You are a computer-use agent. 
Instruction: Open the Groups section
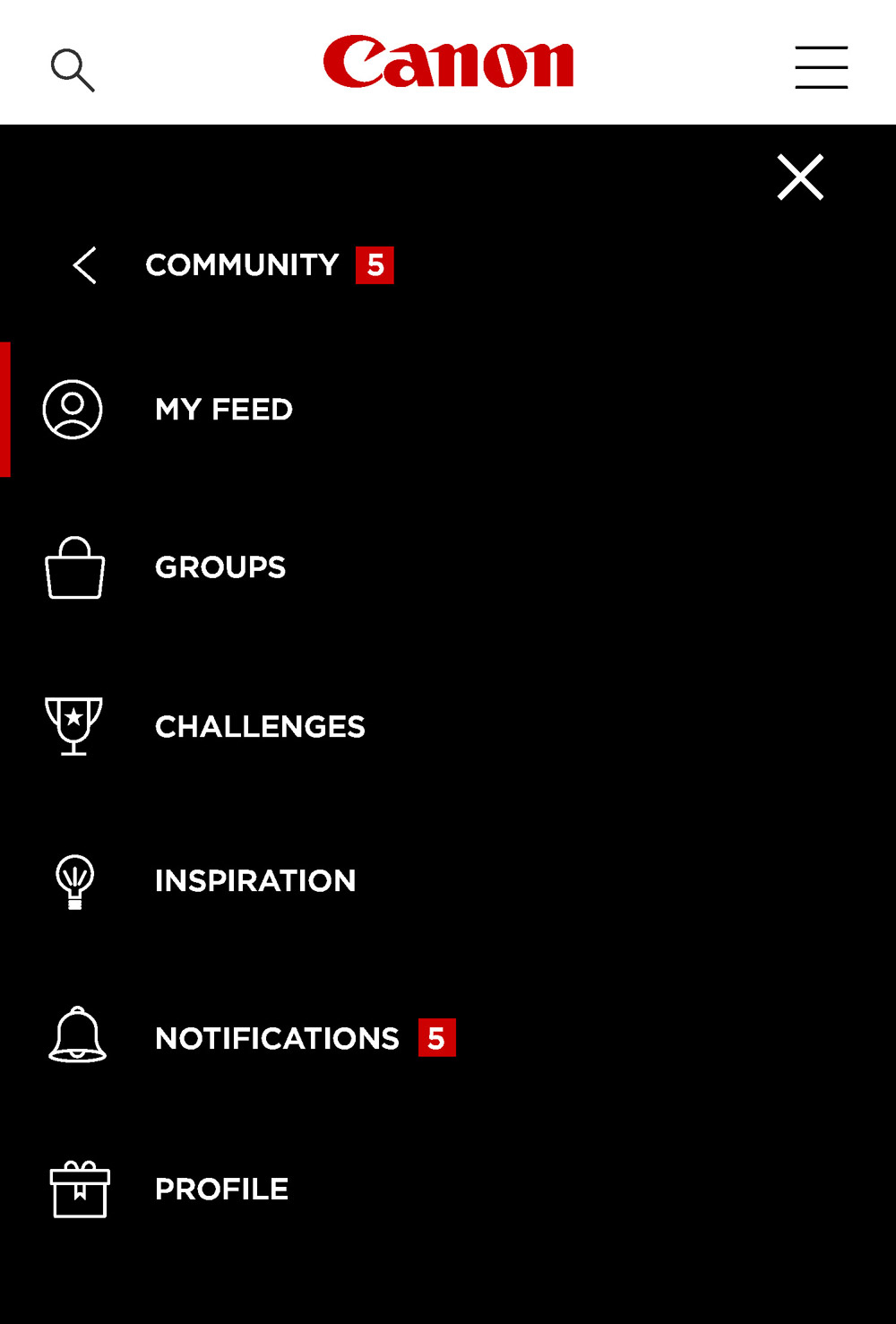[220, 567]
